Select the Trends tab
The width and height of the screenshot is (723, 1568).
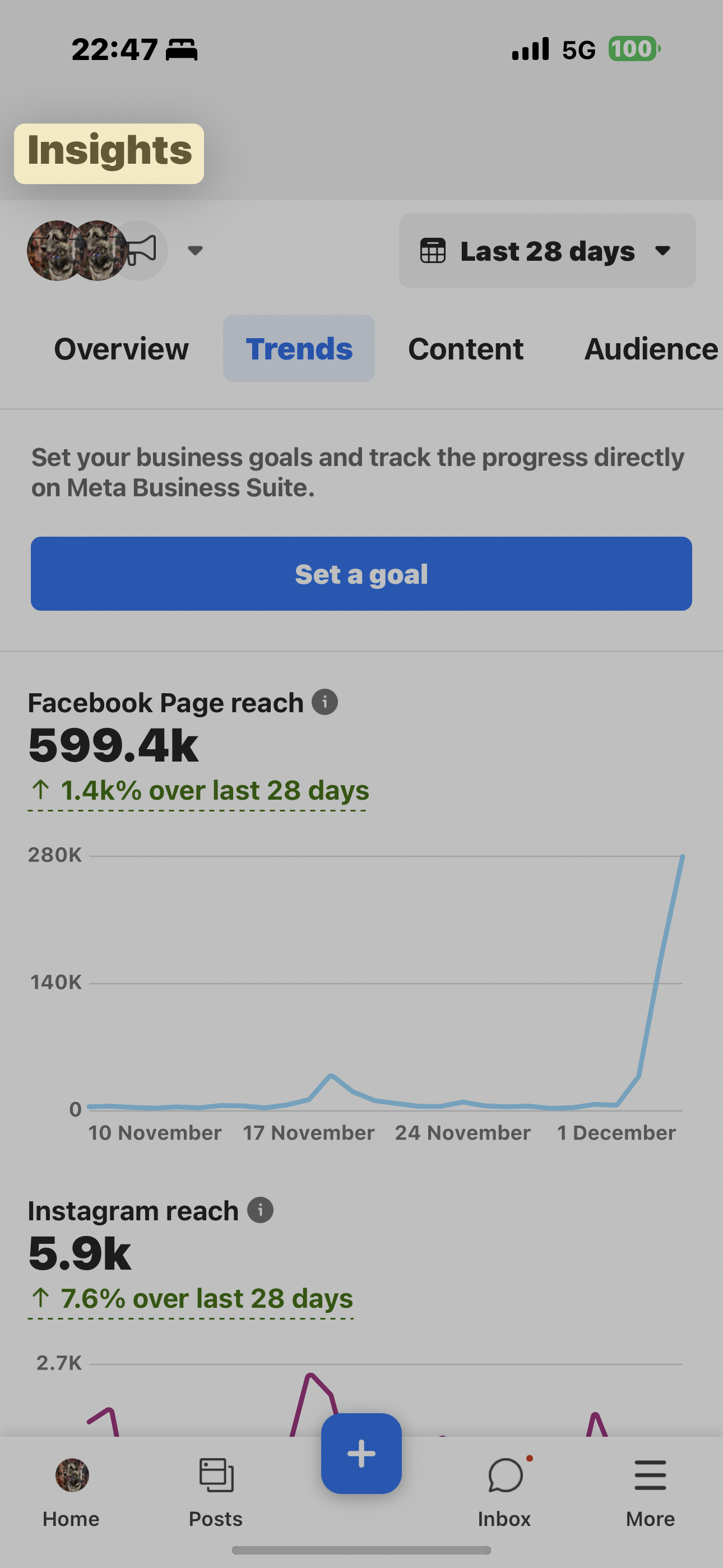pyautogui.click(x=299, y=349)
